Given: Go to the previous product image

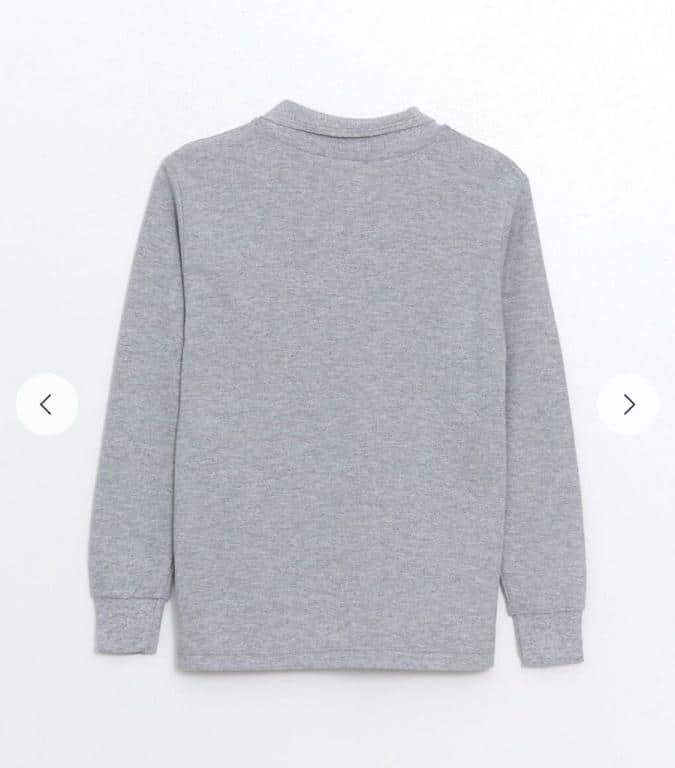Looking at the screenshot, I should [x=46, y=404].
